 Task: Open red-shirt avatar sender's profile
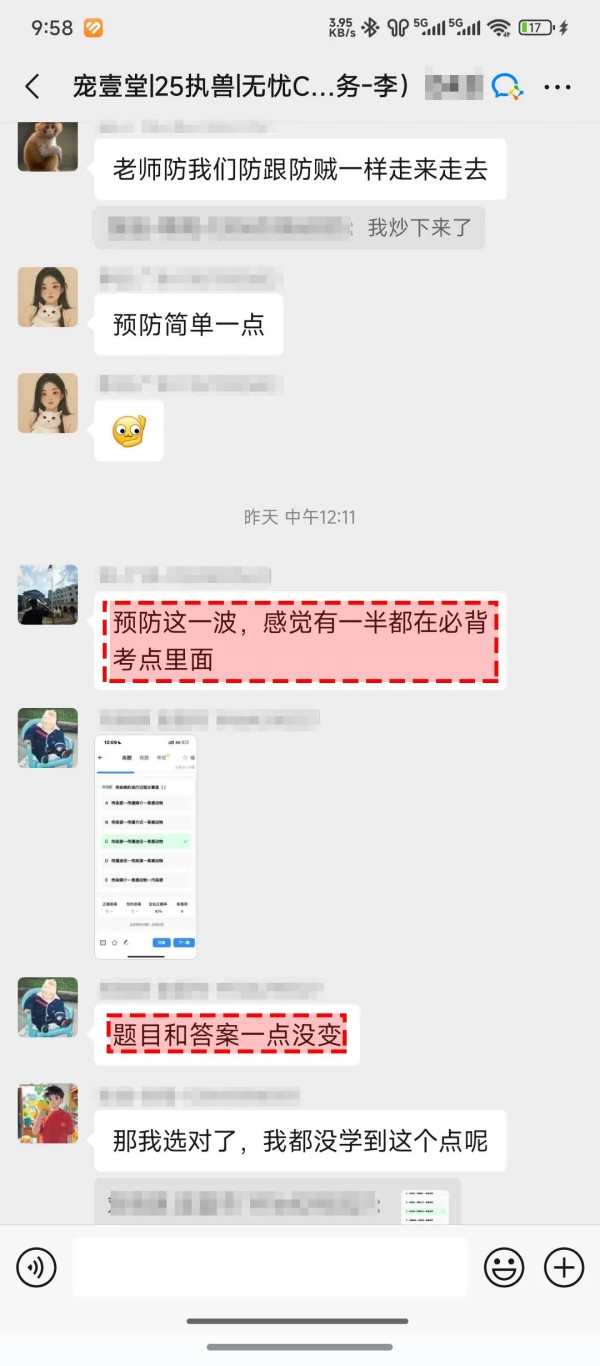[x=47, y=1113]
